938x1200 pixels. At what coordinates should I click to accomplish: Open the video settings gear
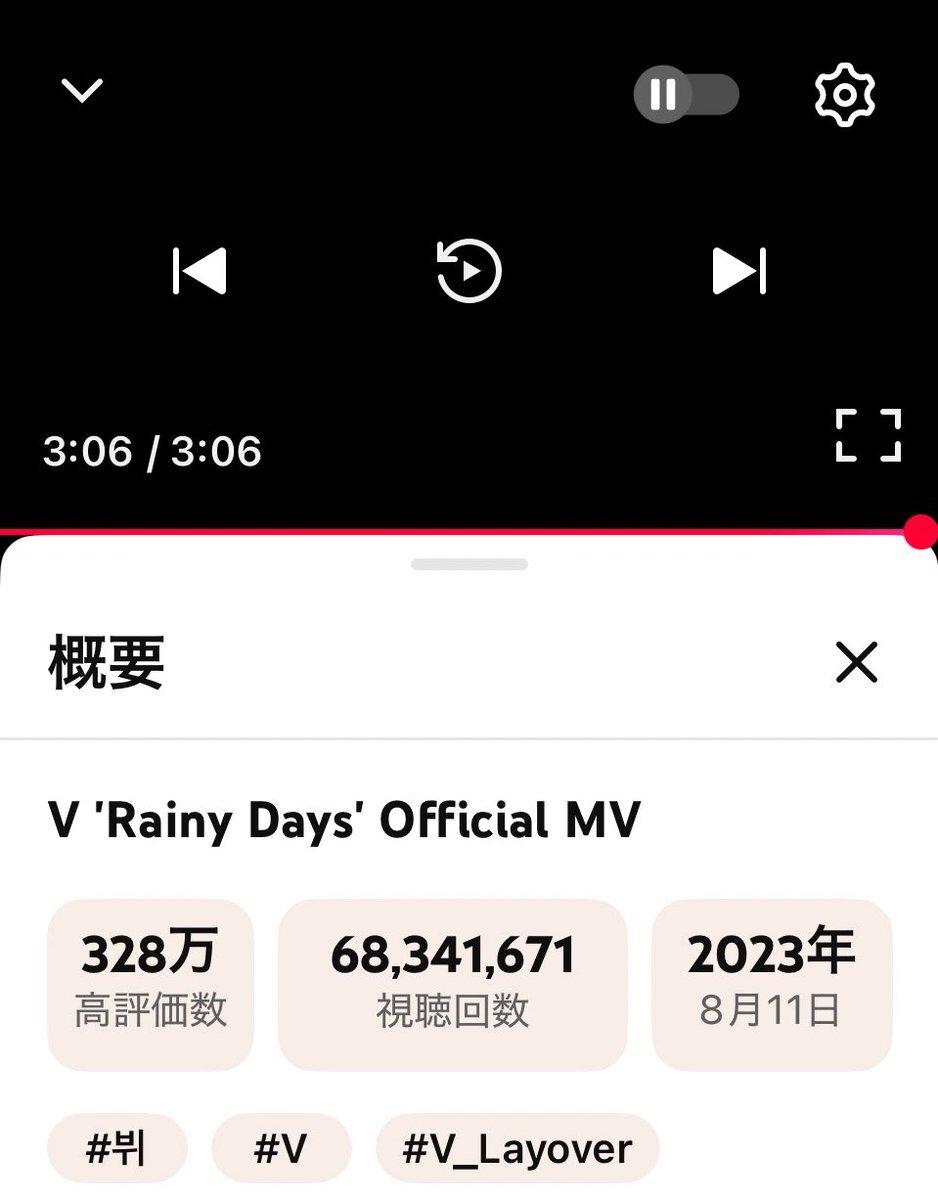pos(845,95)
